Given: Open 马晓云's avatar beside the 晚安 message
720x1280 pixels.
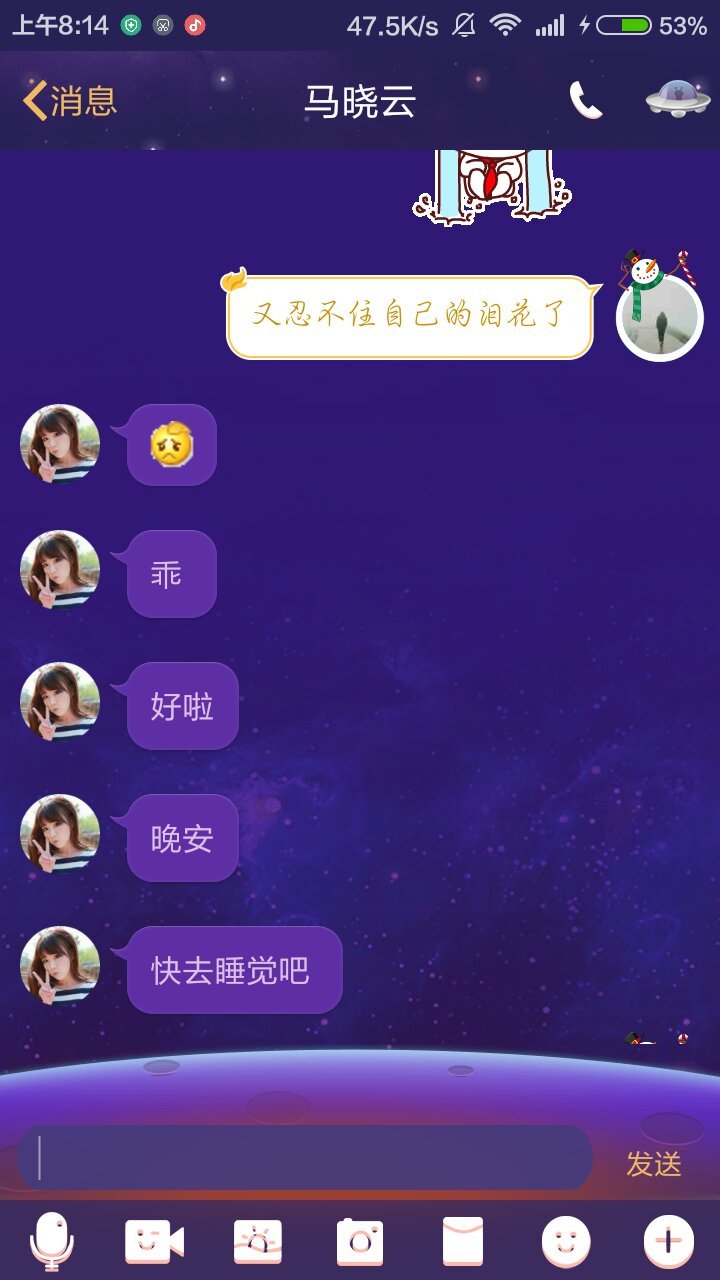Looking at the screenshot, I should coord(60,835).
